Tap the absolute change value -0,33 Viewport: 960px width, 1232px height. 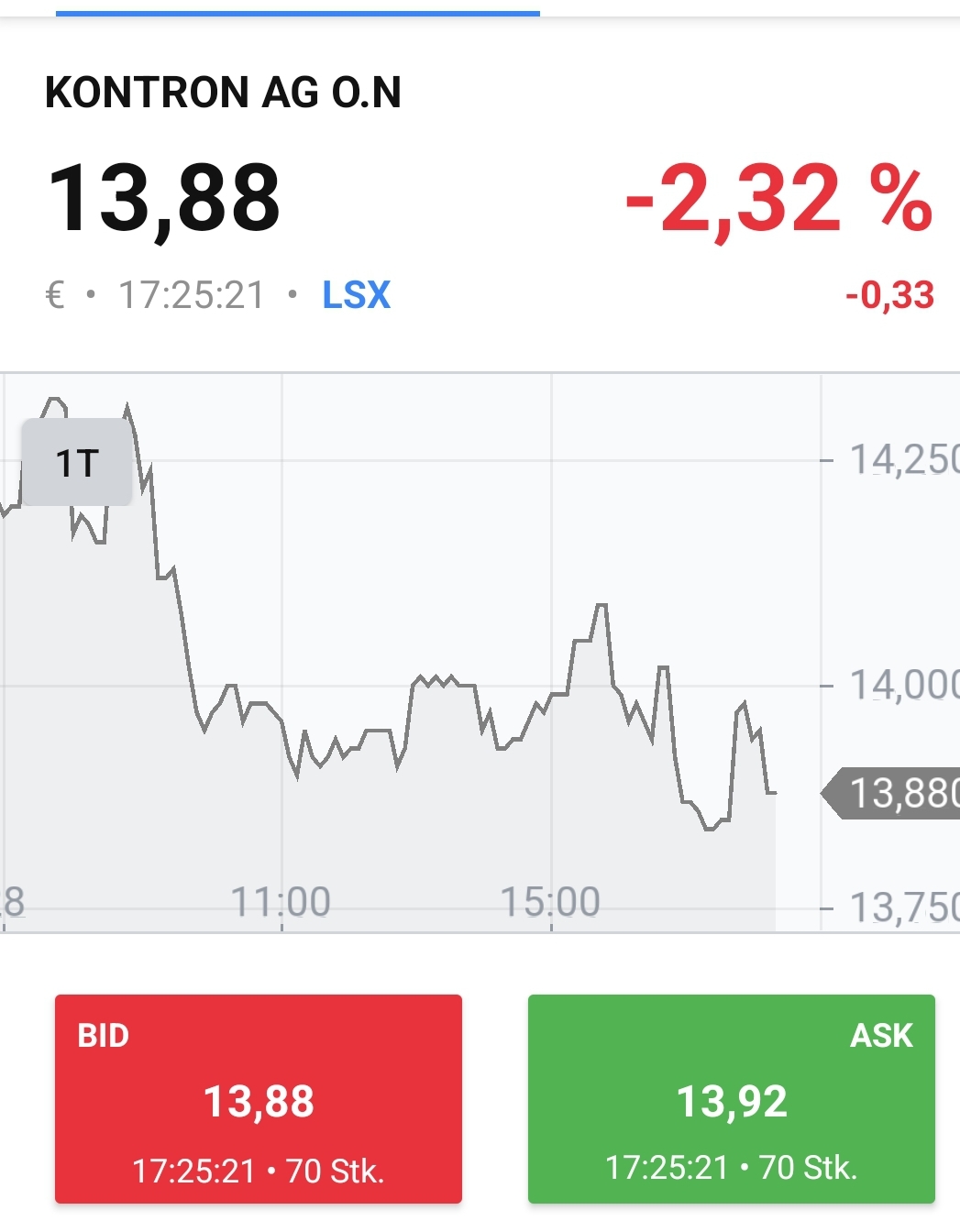click(x=887, y=295)
